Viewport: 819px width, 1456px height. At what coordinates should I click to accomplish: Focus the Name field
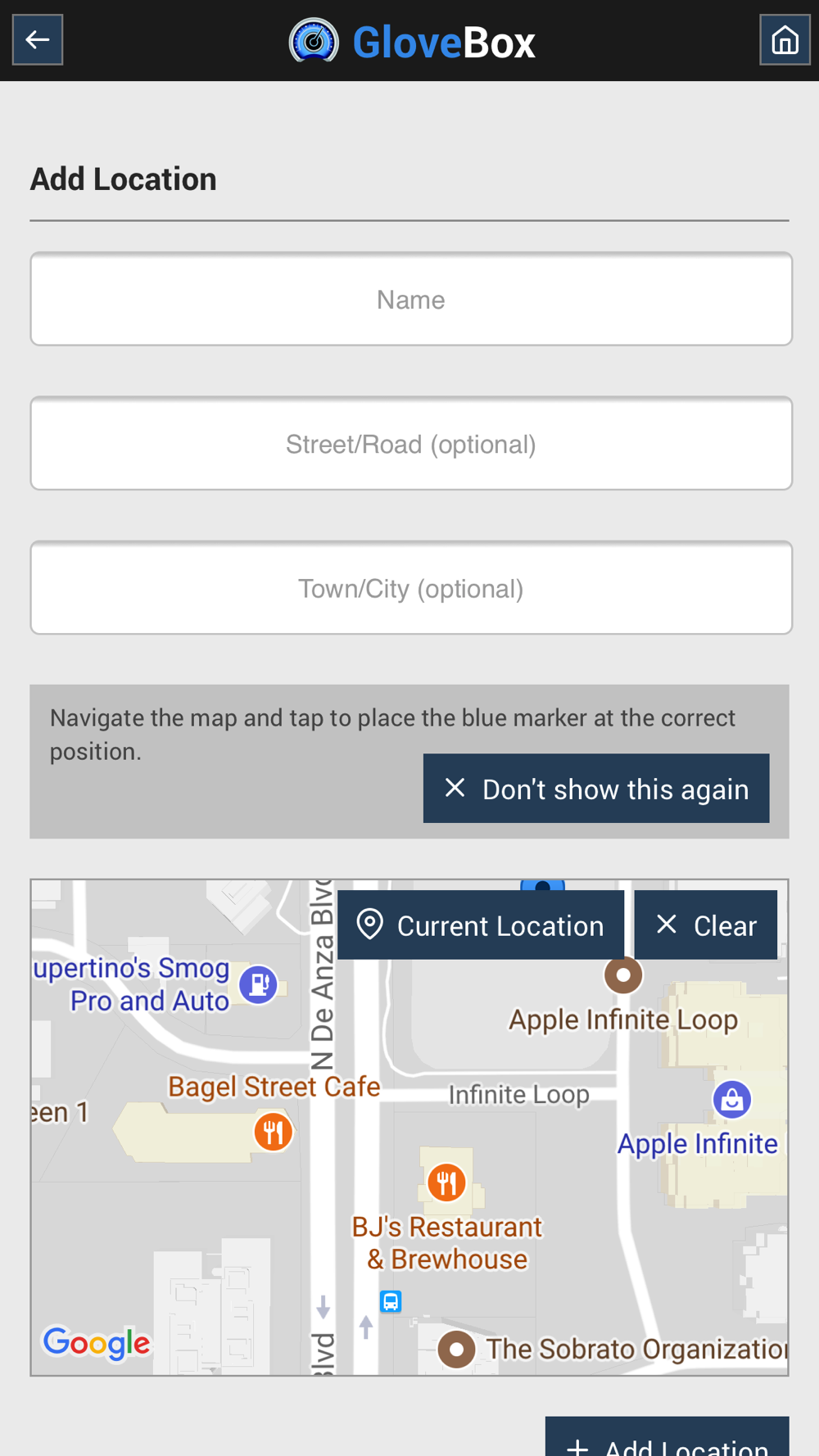point(411,299)
